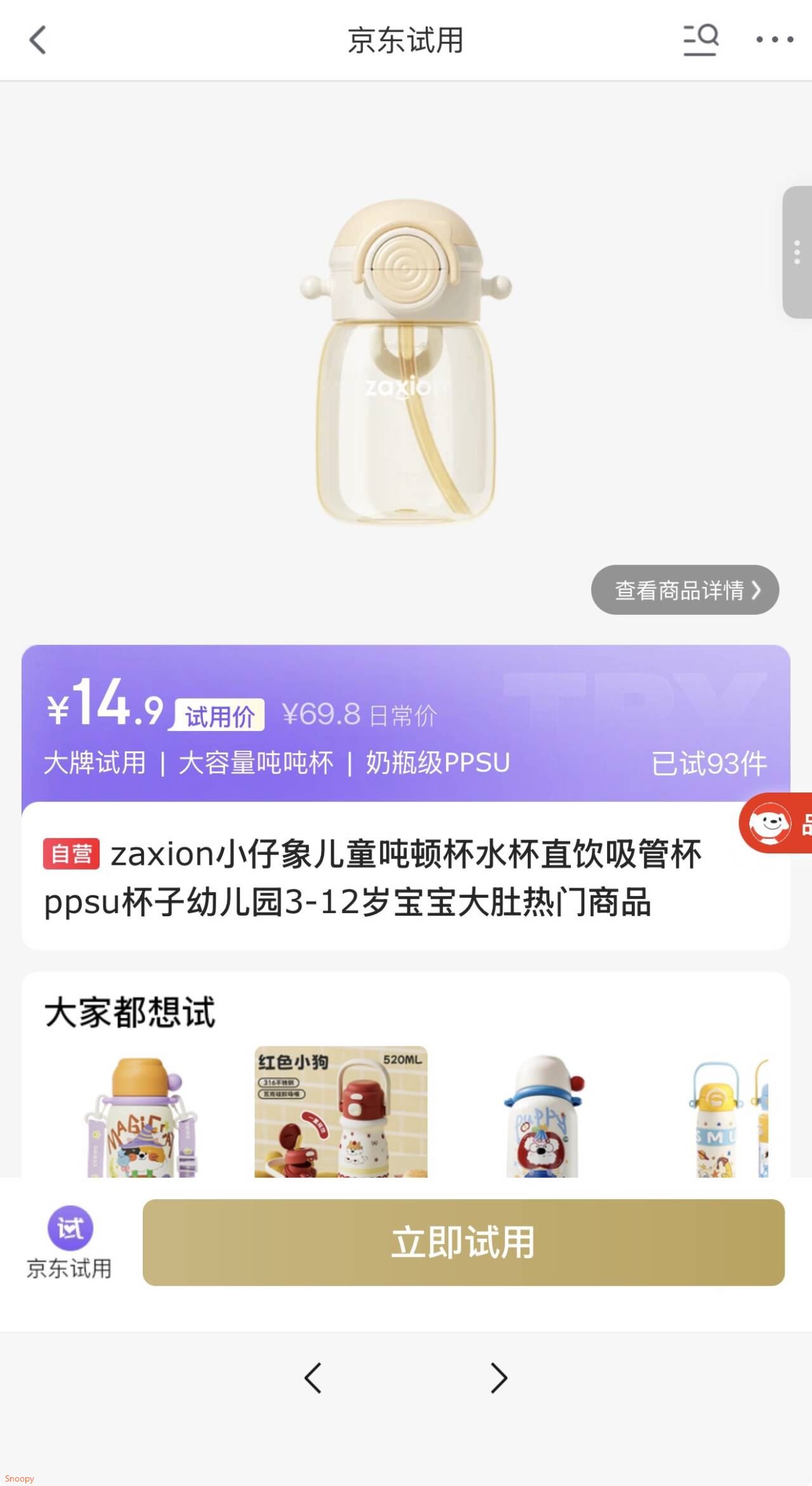Tap 查看商品详情 to view product details
Screen dimensions: 812x1486
685,590
